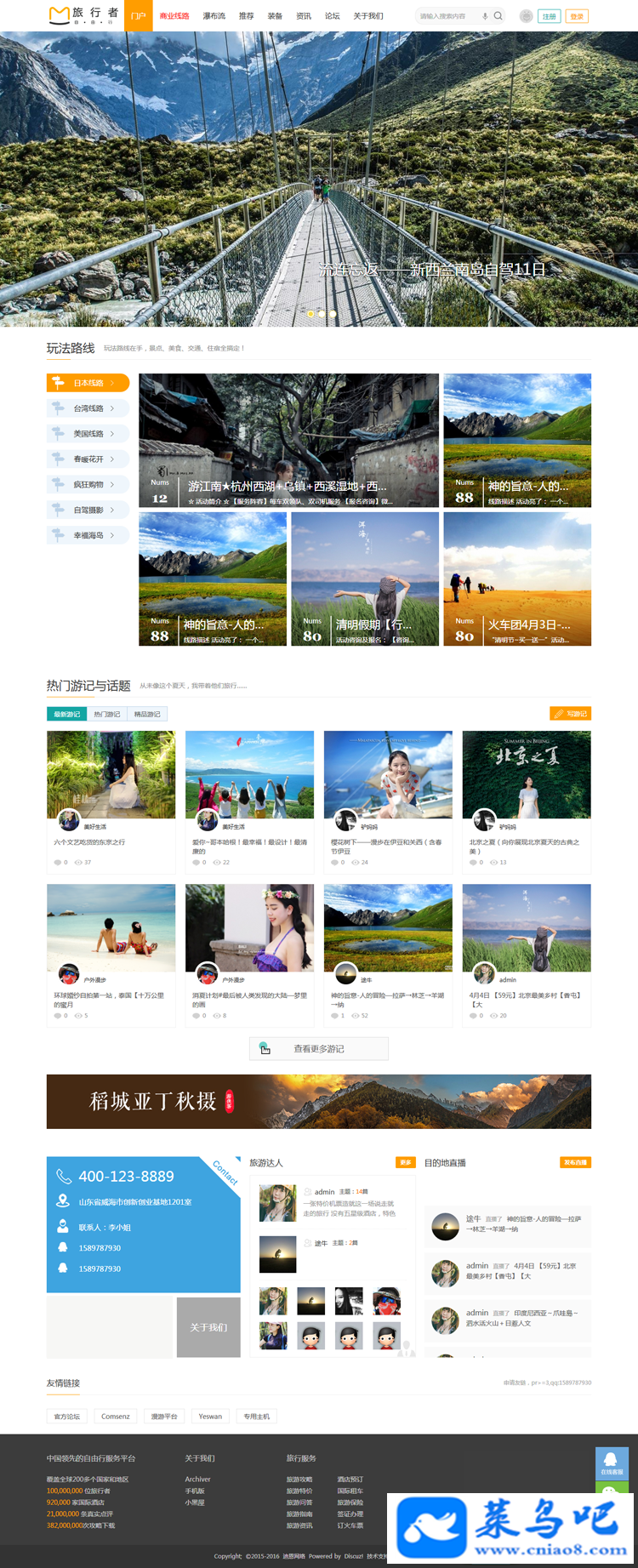Select the 台湾线路 route category

coord(88,408)
